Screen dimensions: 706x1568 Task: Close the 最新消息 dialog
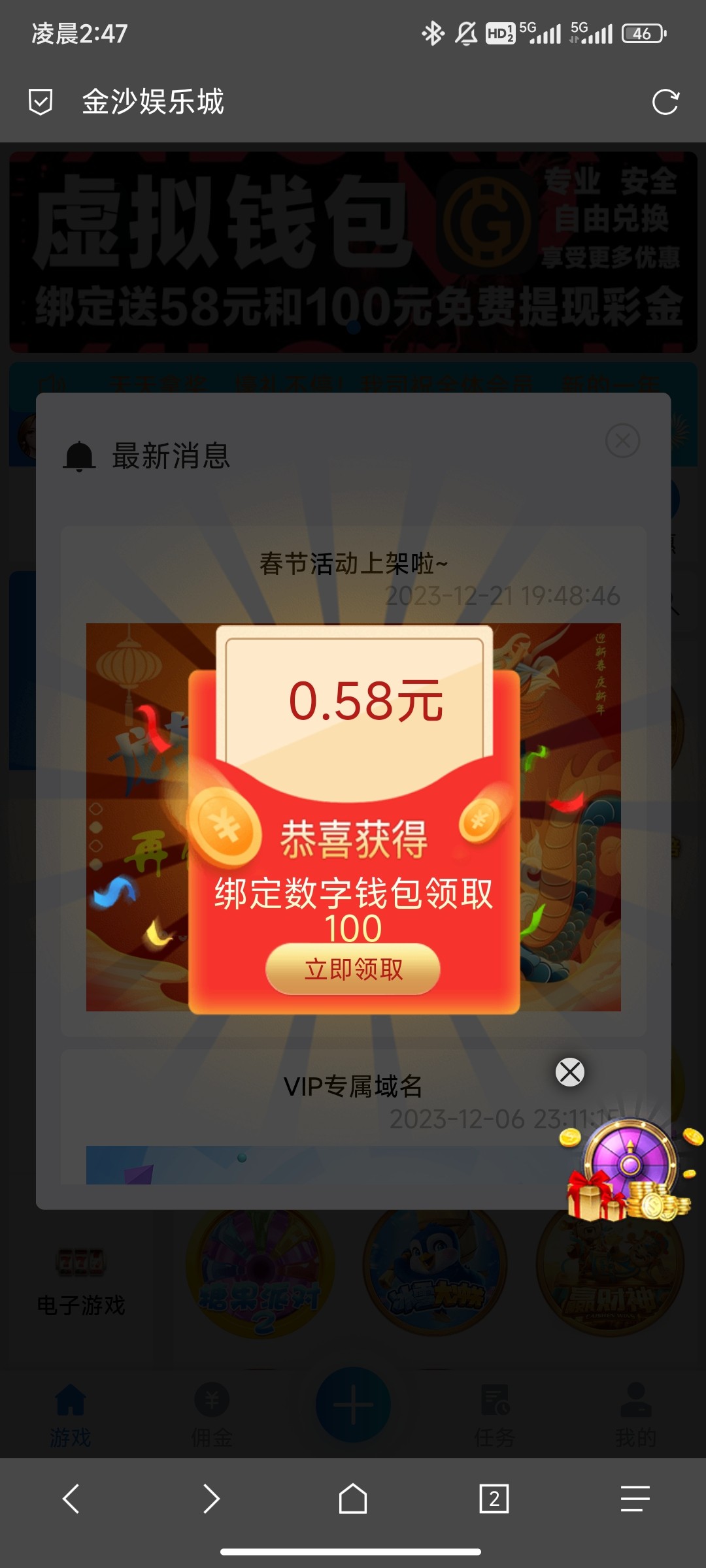pyautogui.click(x=622, y=441)
